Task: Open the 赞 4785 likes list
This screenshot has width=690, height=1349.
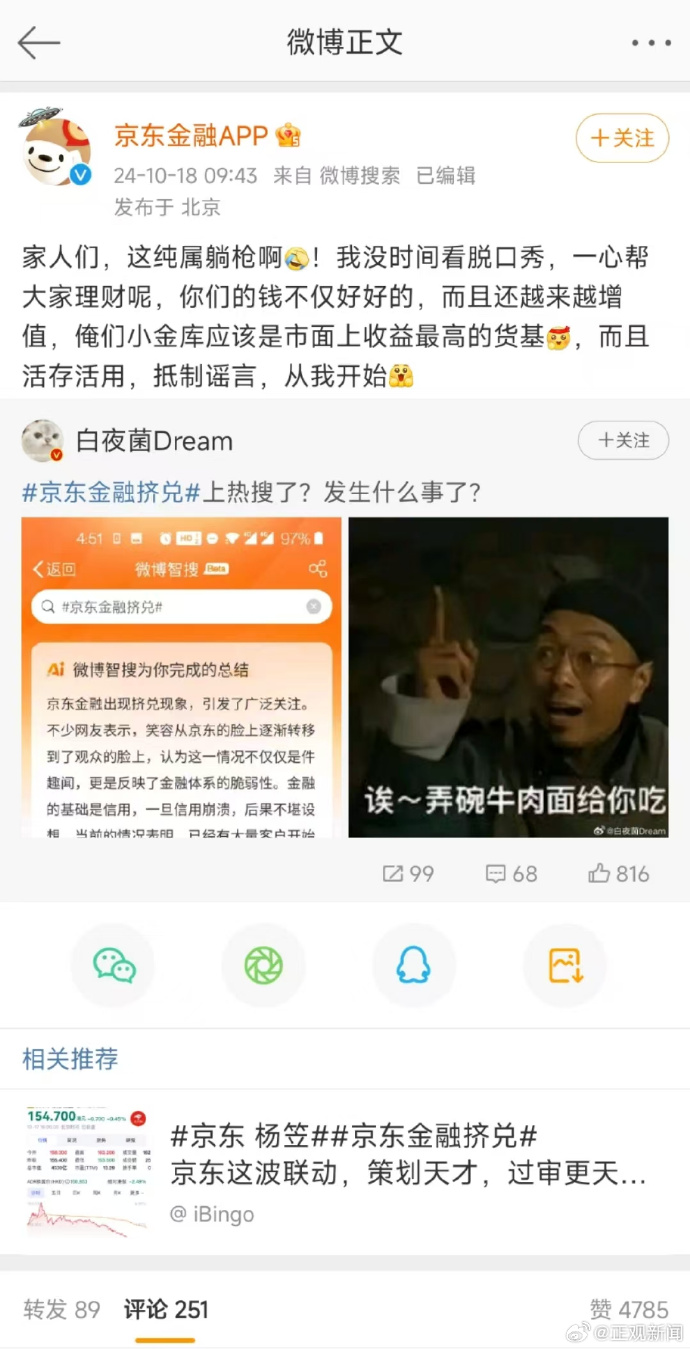Action: [628, 1309]
